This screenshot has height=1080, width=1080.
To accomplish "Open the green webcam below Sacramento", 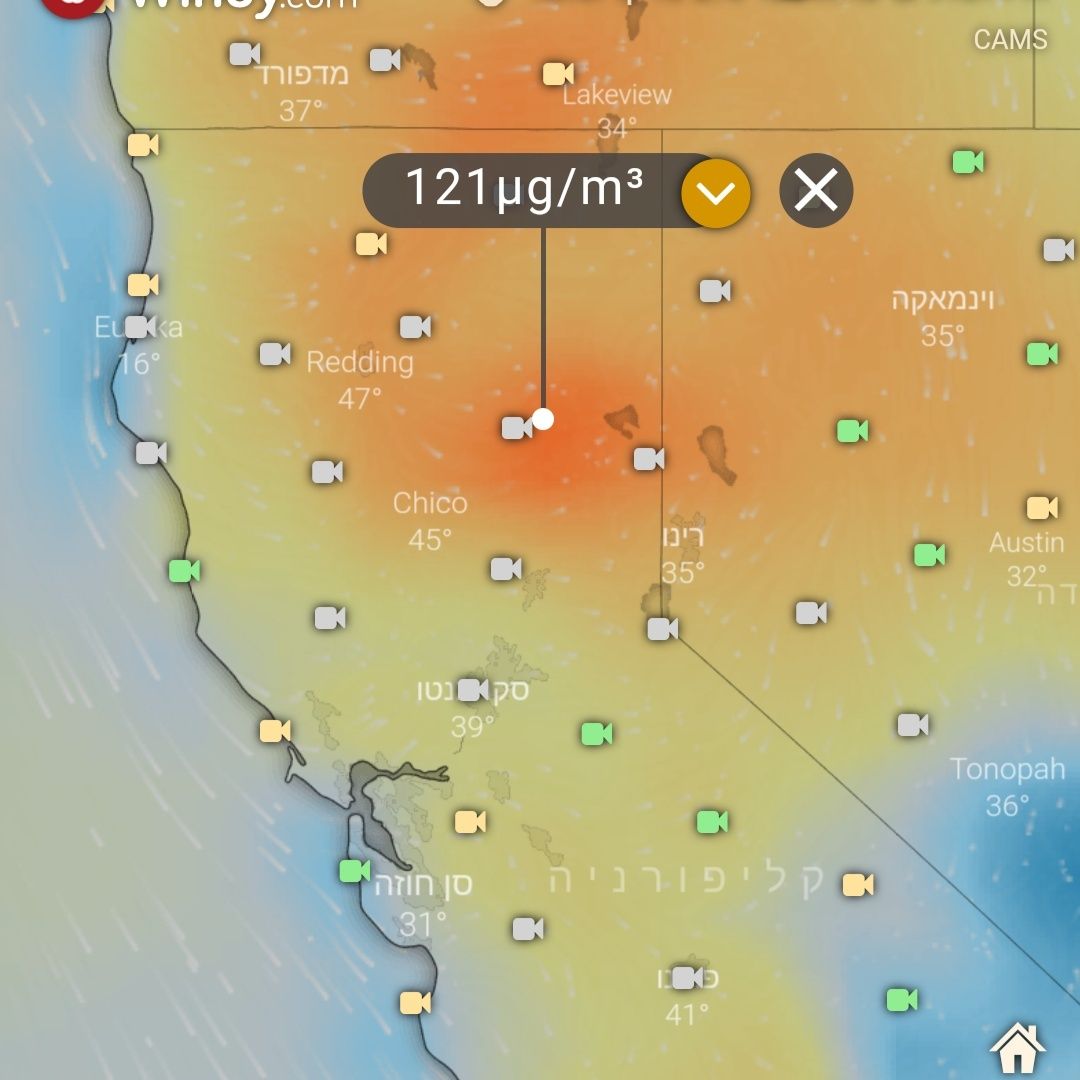I will pos(596,734).
